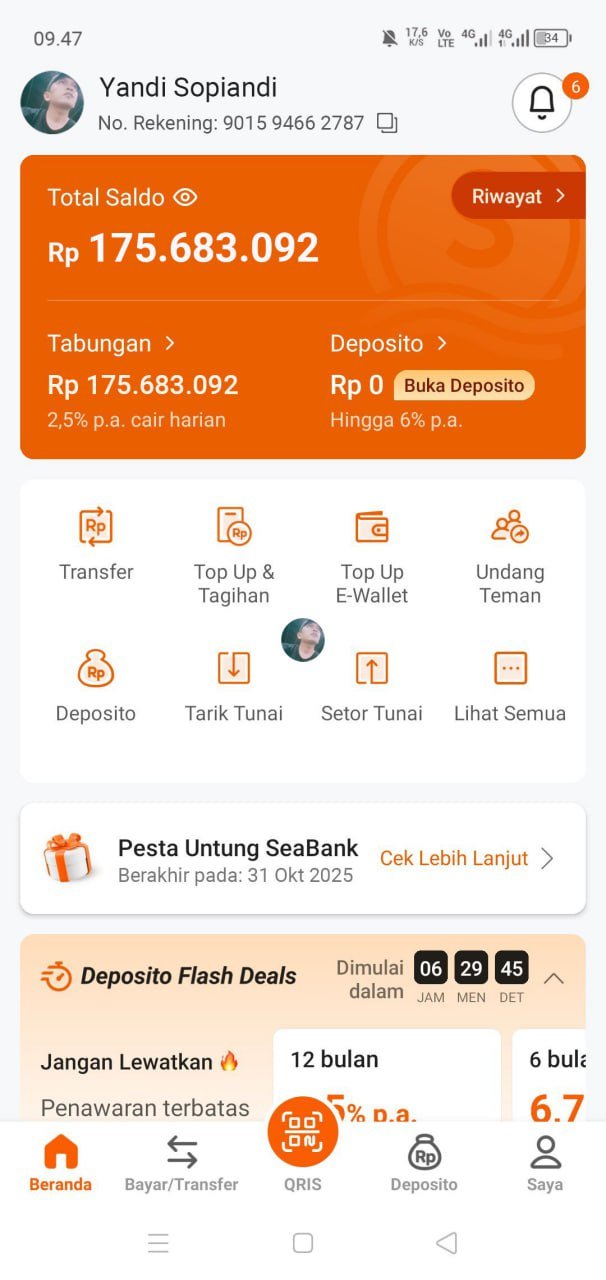Collapse the Deposito Flash Deals section

pyautogui.click(x=553, y=978)
